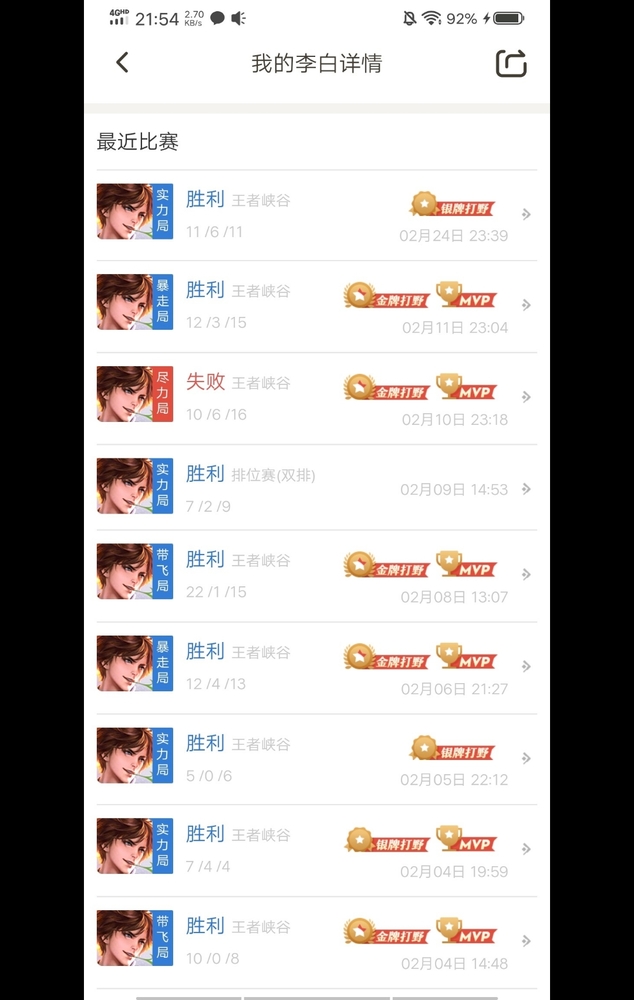Open the 5/0/6 match on 02月05日
Image resolution: width=634 pixels, height=1000 pixels.
click(x=316, y=758)
